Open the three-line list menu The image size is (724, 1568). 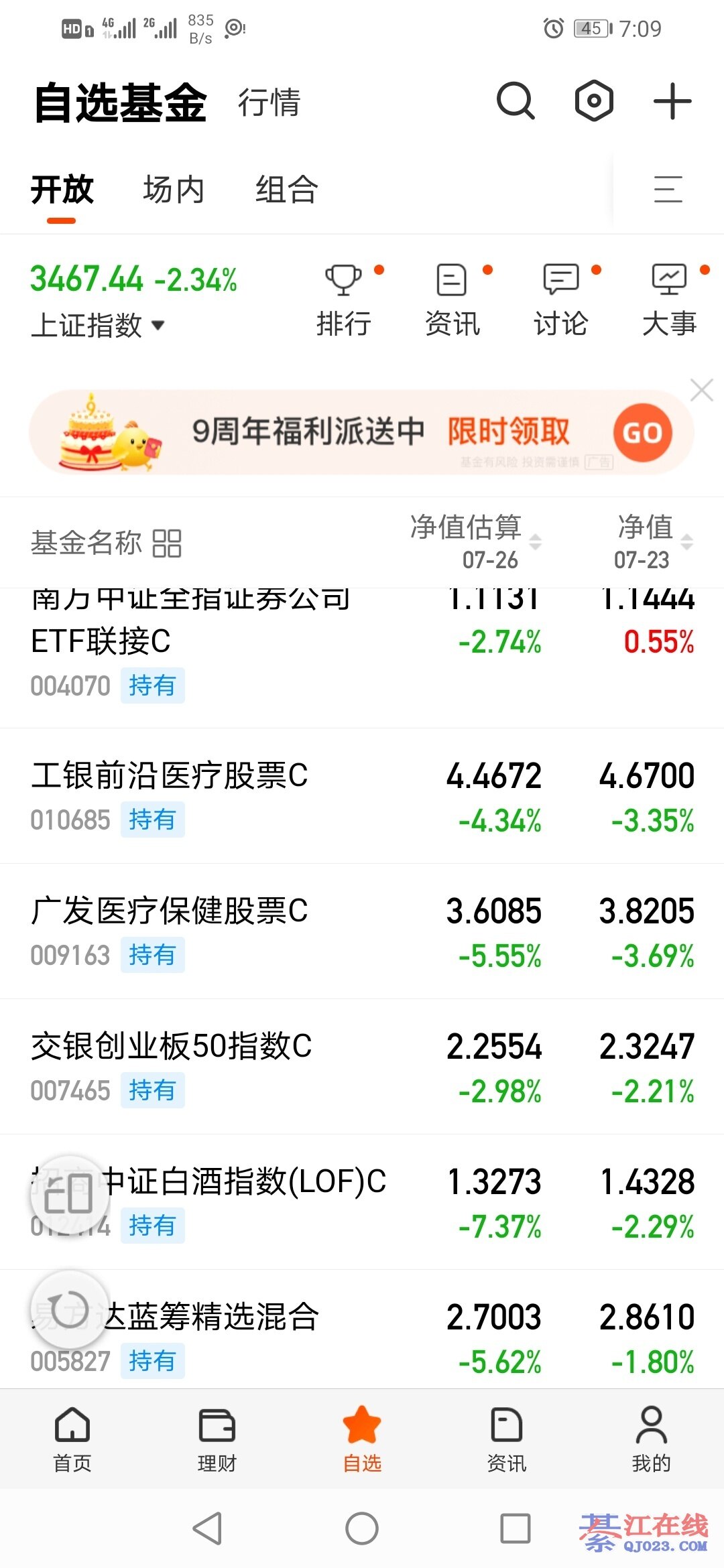[x=668, y=190]
